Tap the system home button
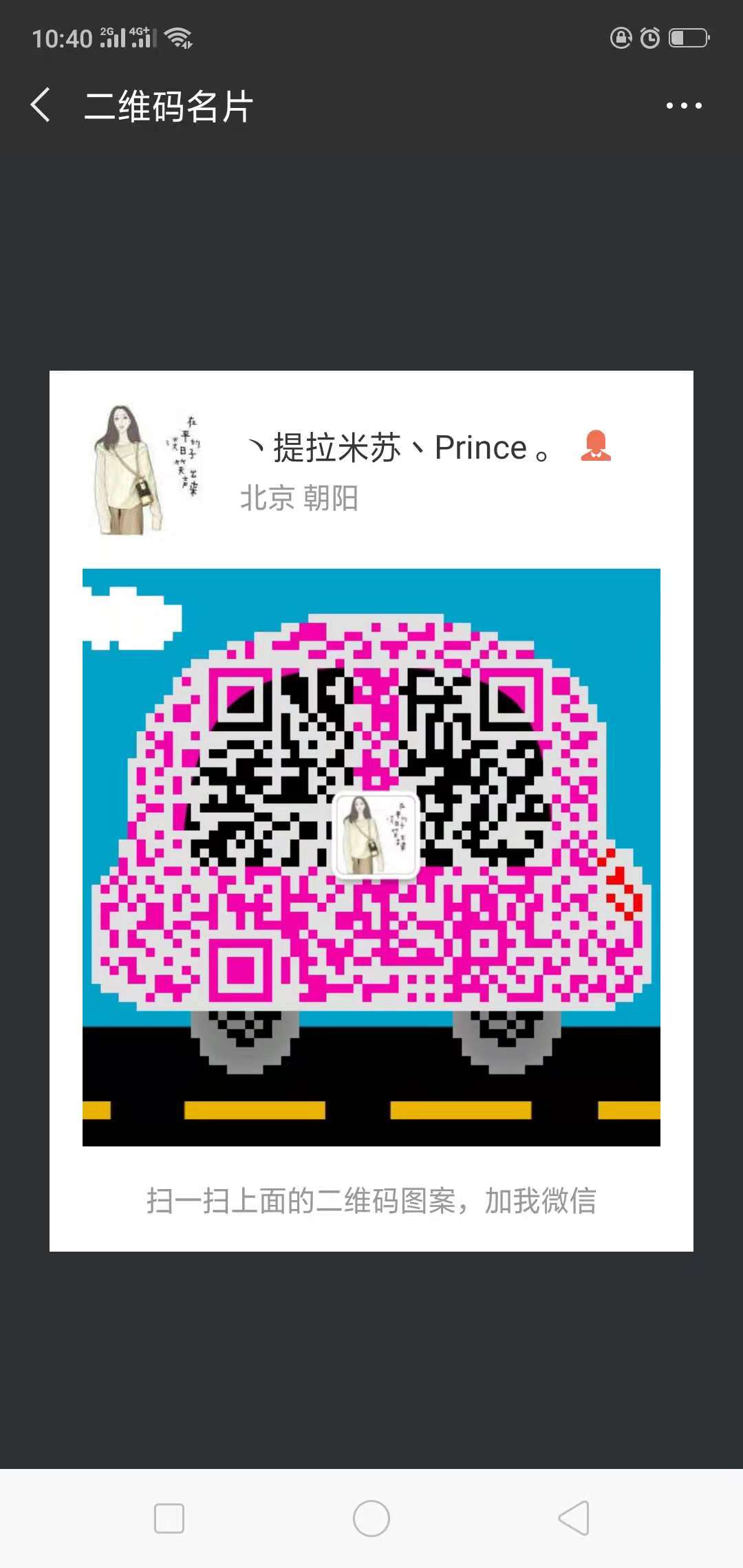 (371, 1518)
